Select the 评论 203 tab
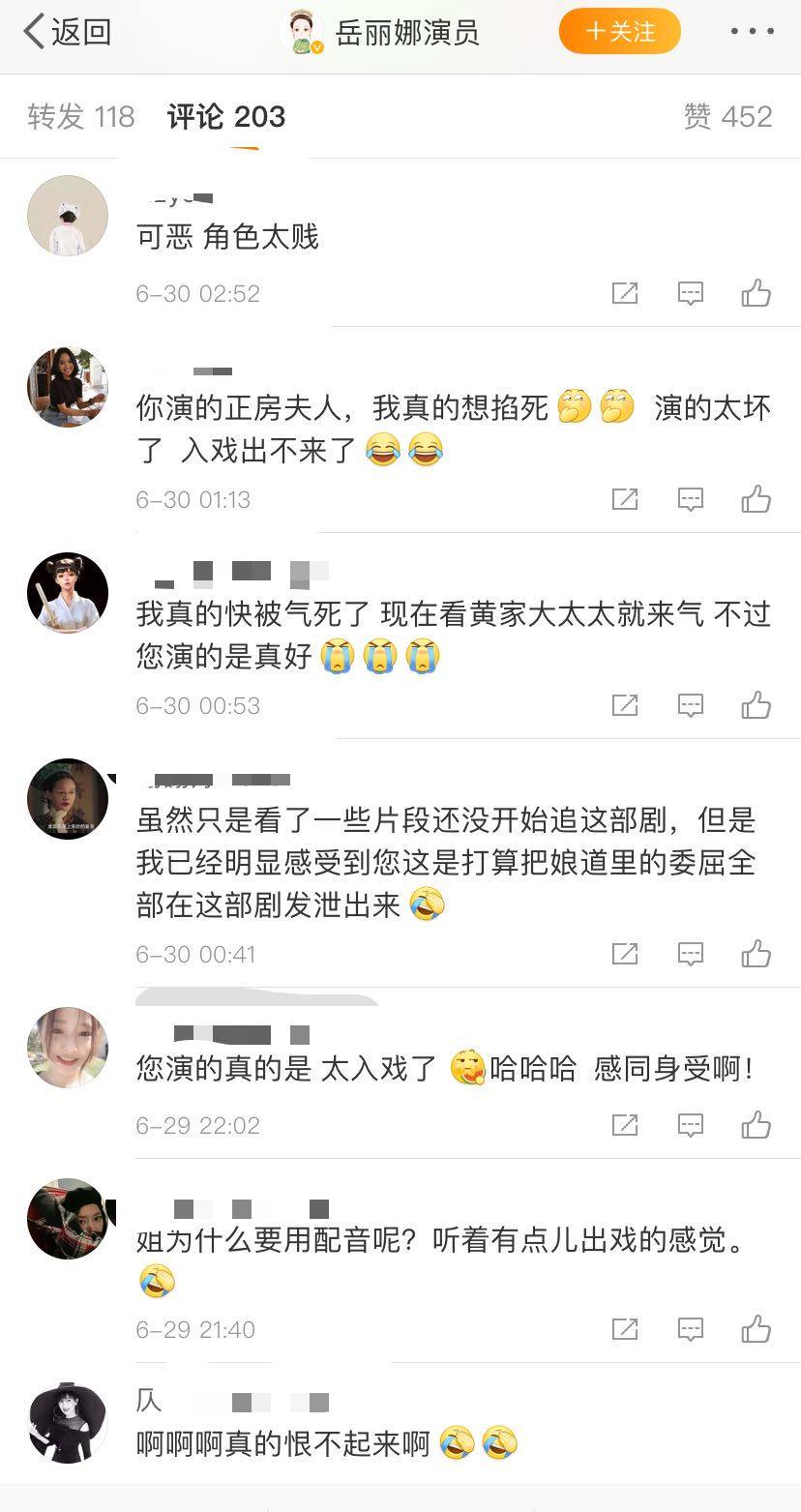 click(x=226, y=117)
